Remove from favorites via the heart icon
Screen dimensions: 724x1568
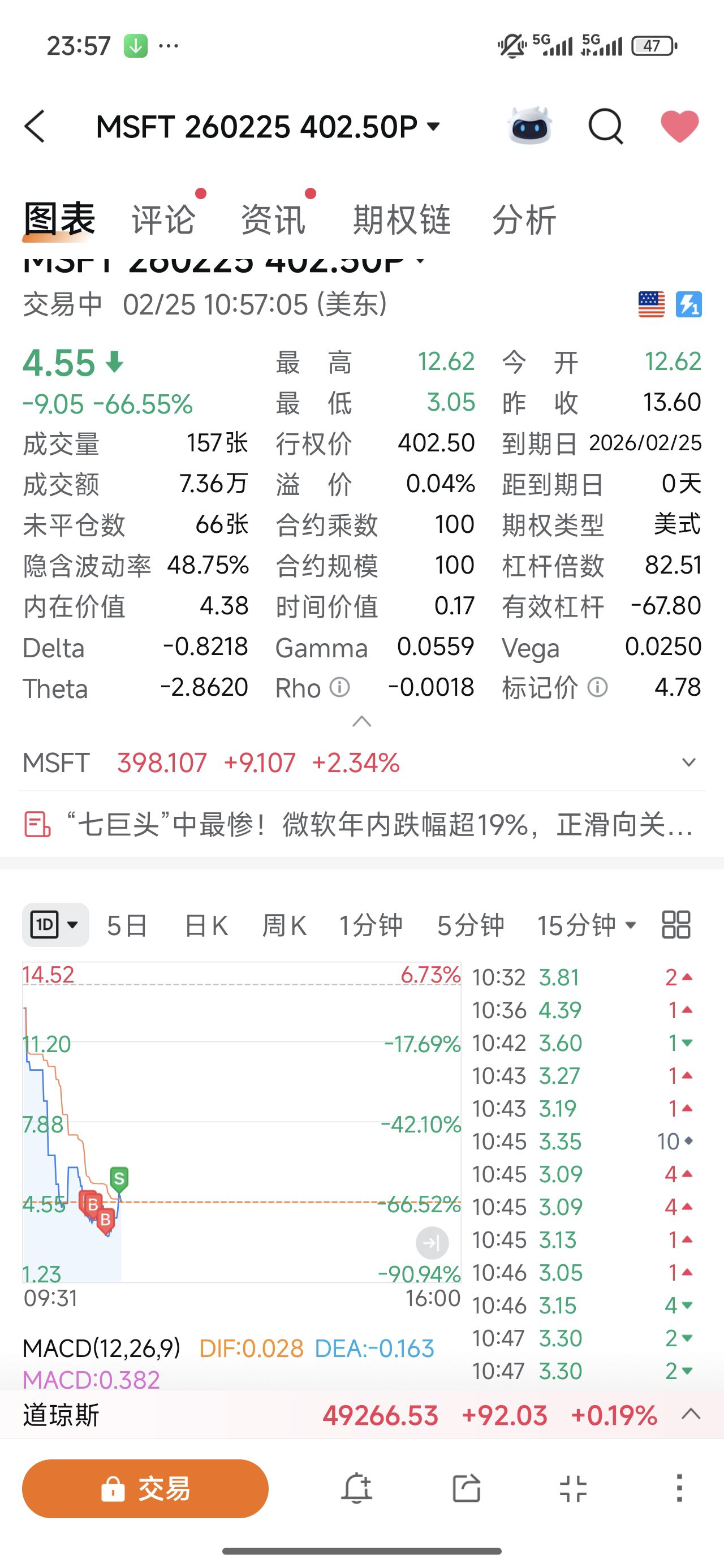pyautogui.click(x=679, y=127)
